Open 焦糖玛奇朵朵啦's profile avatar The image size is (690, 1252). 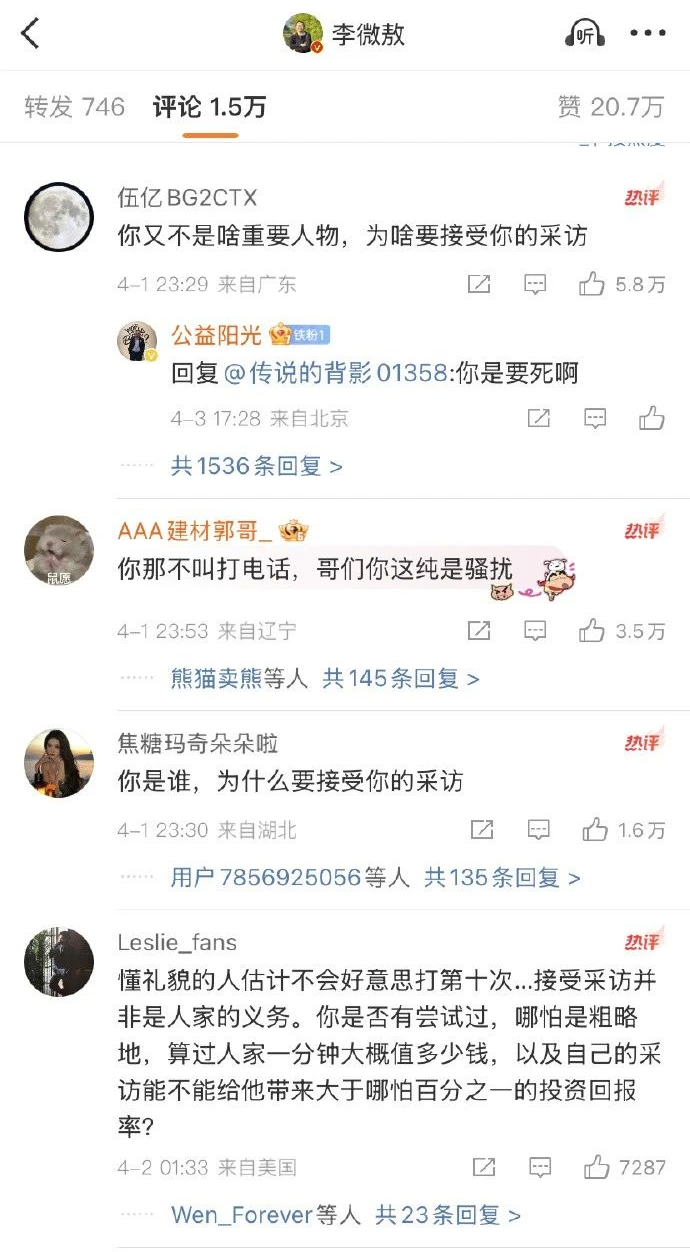(59, 763)
